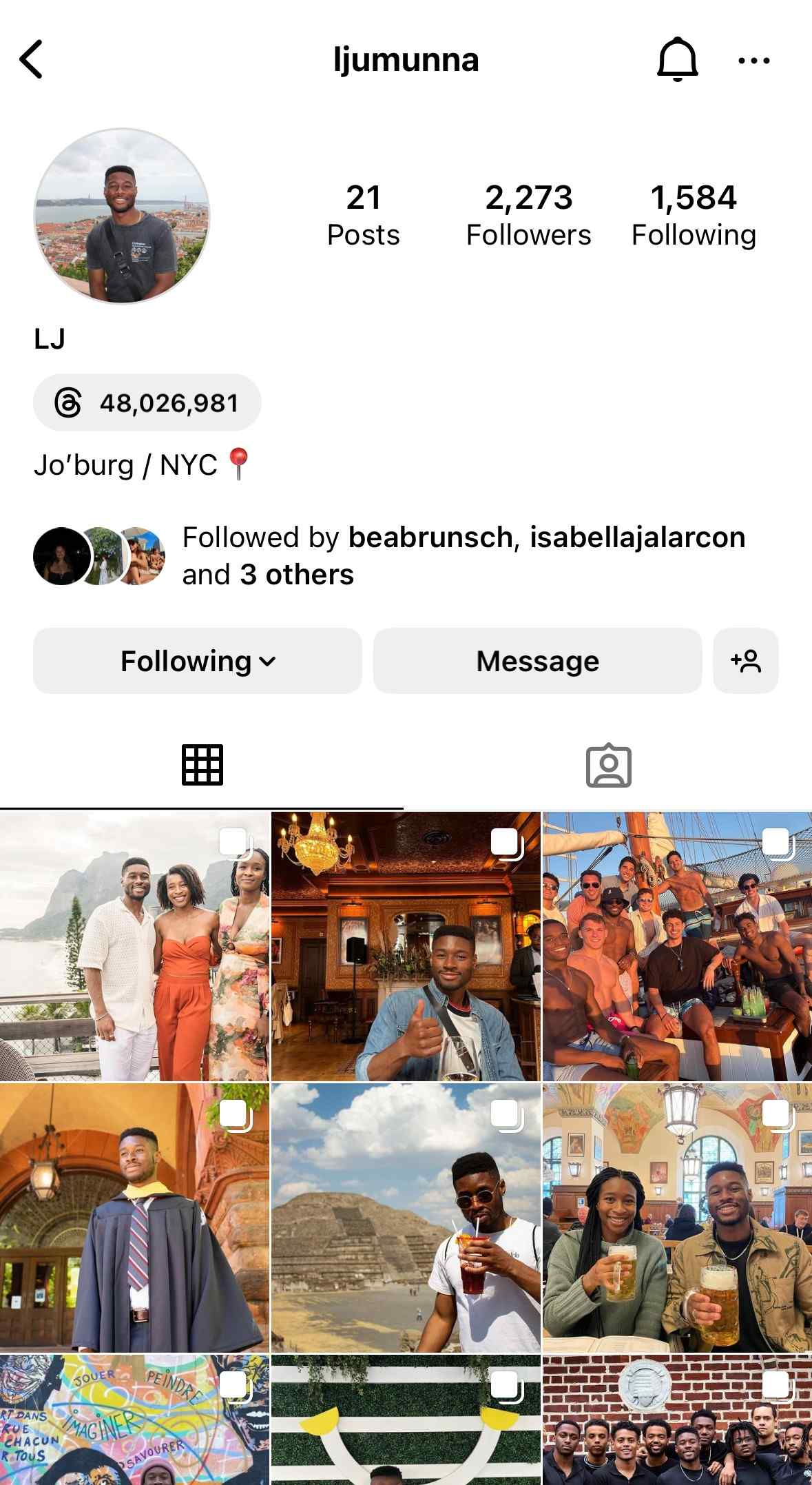This screenshot has width=812, height=1485.
Task: Switch to the posts grid tab
Action: 202,765
